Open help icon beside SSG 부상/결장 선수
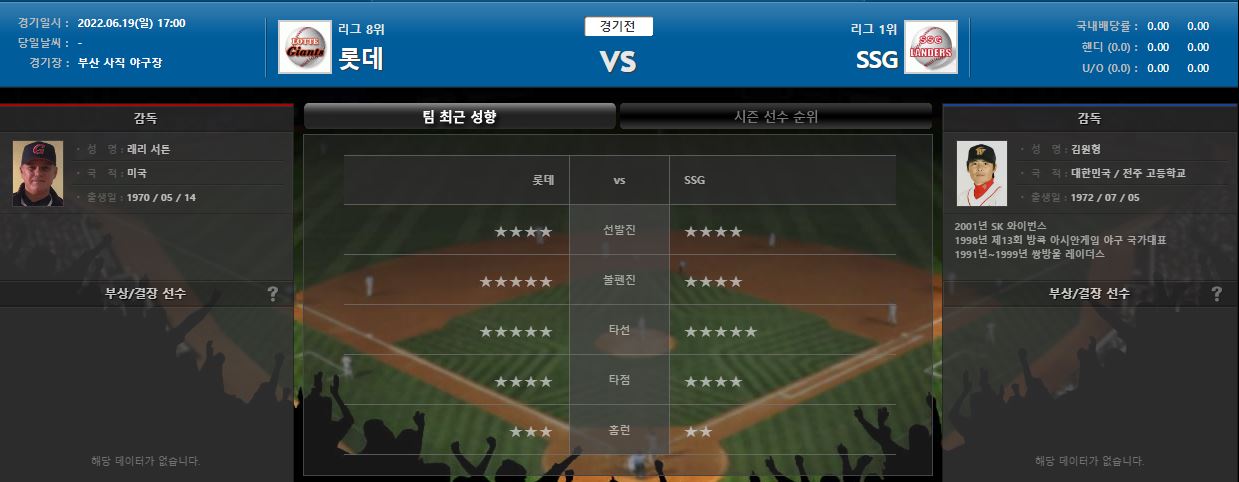Screen dimensions: 1239x482 pos(1216,294)
